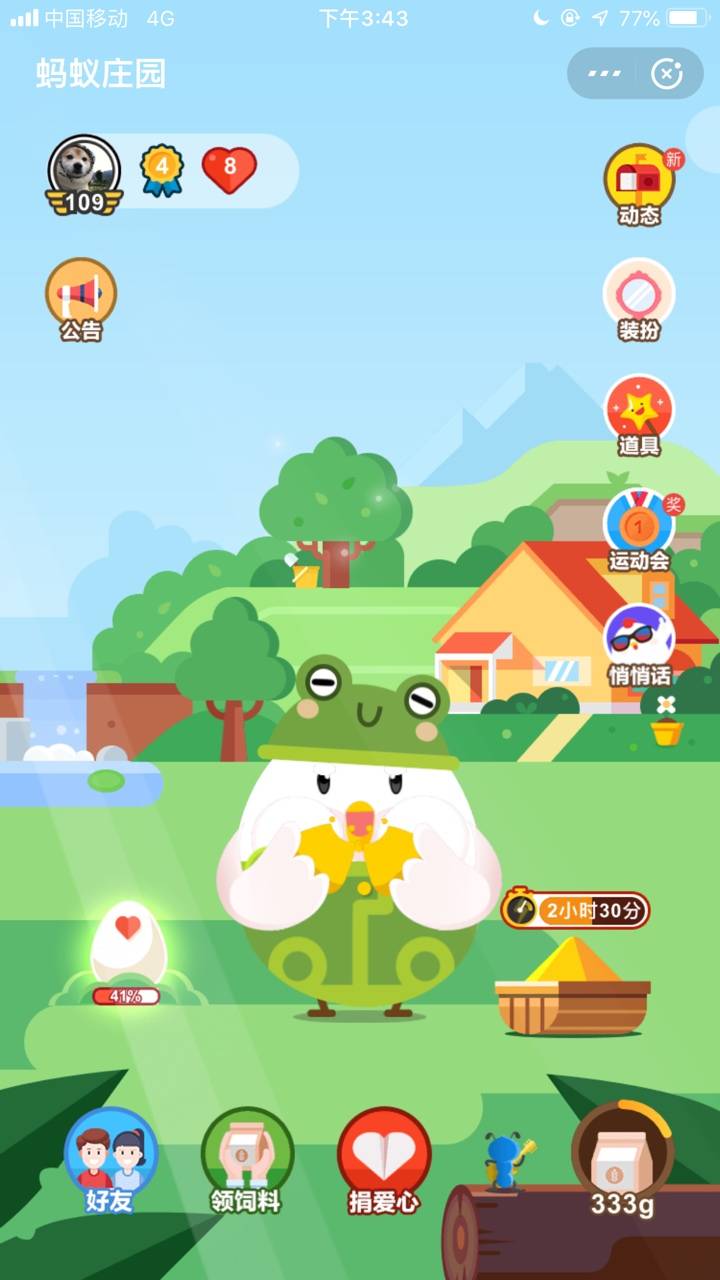Image resolution: width=720 pixels, height=1280 pixels.
Task: Open the 动态 mailbox updates
Action: 640,185
